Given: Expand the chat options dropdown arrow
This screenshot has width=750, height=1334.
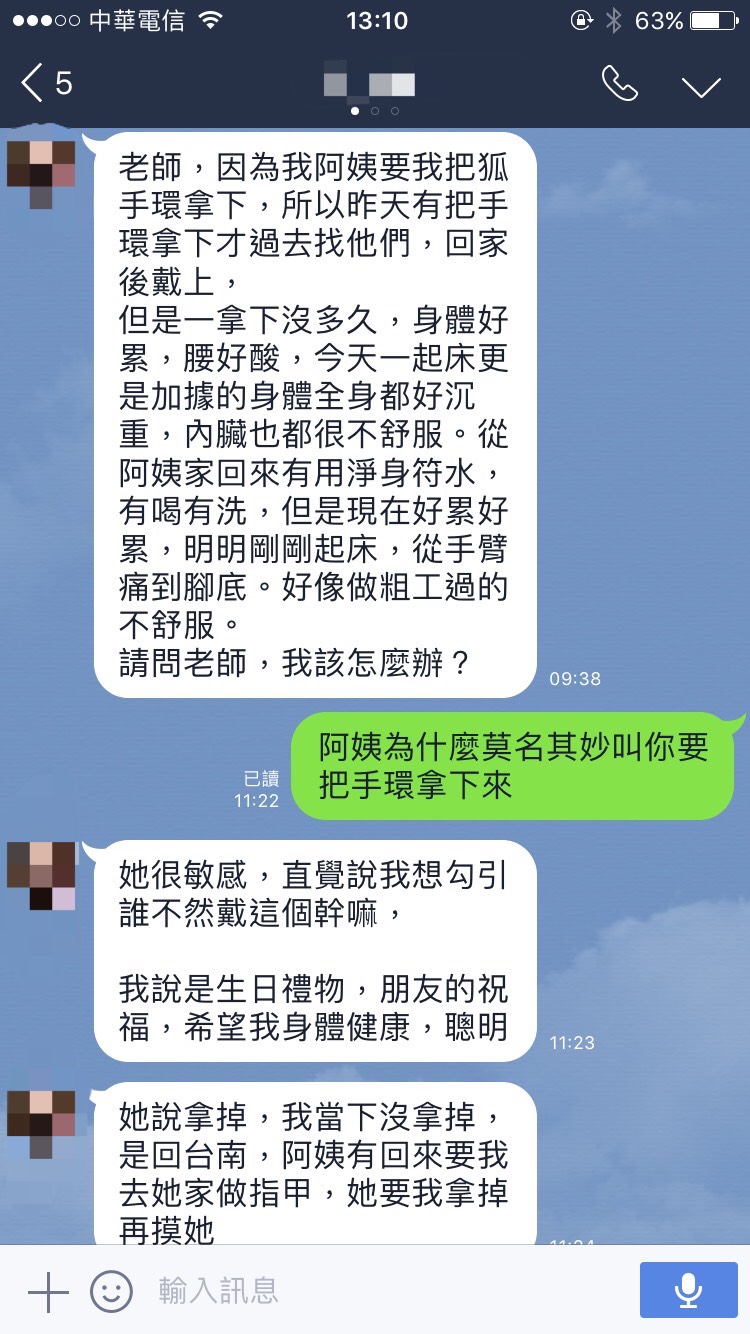Looking at the screenshot, I should point(701,85).
